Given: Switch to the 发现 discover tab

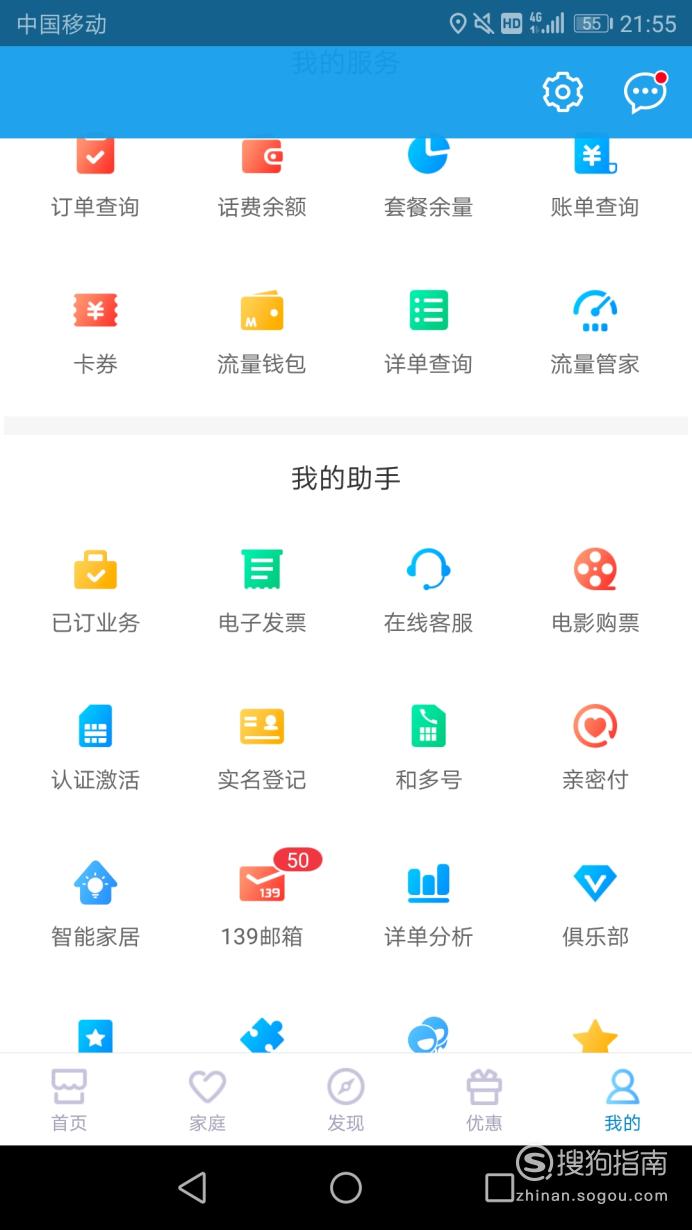Looking at the screenshot, I should pyautogui.click(x=346, y=1100).
